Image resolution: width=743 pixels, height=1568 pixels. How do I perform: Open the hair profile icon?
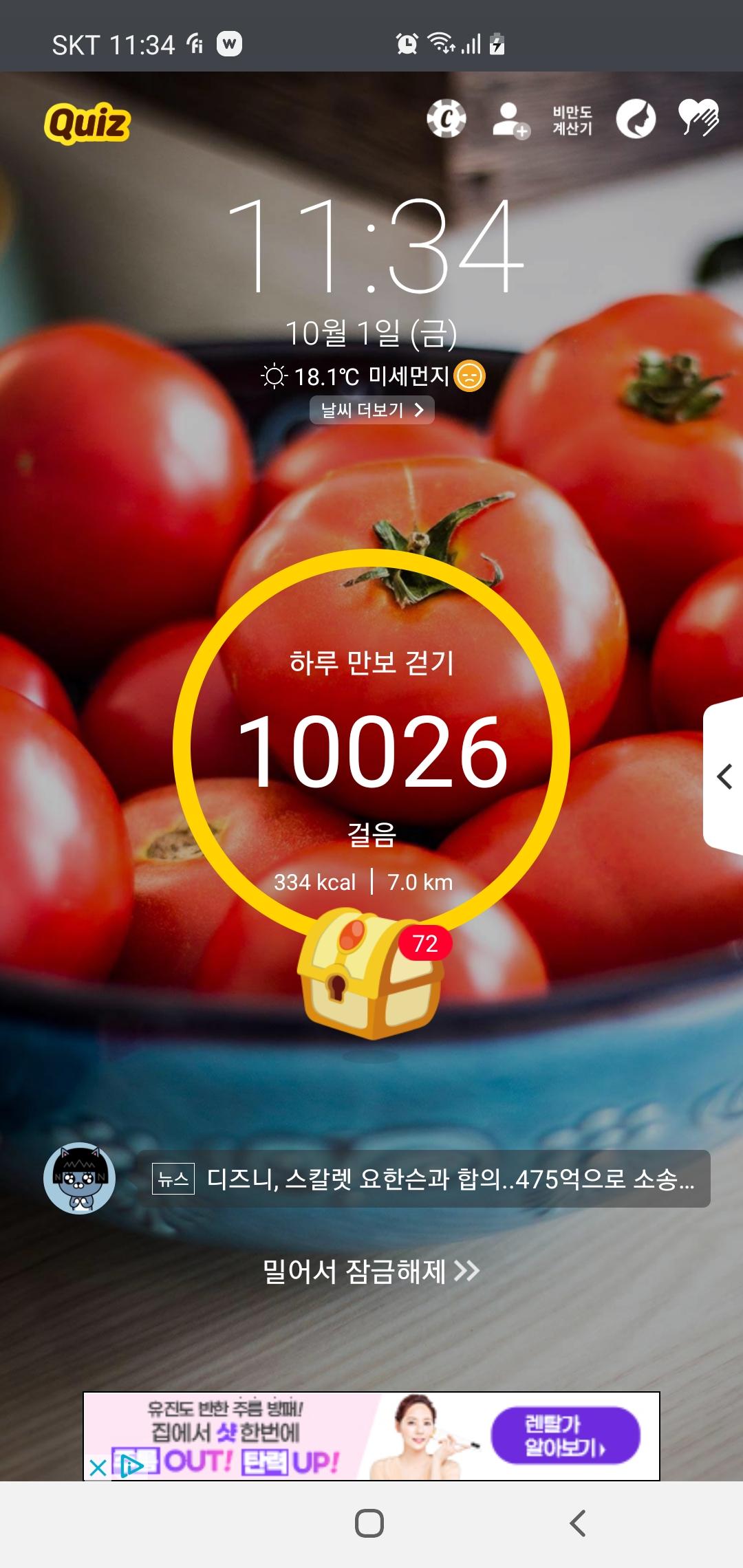[x=635, y=119]
